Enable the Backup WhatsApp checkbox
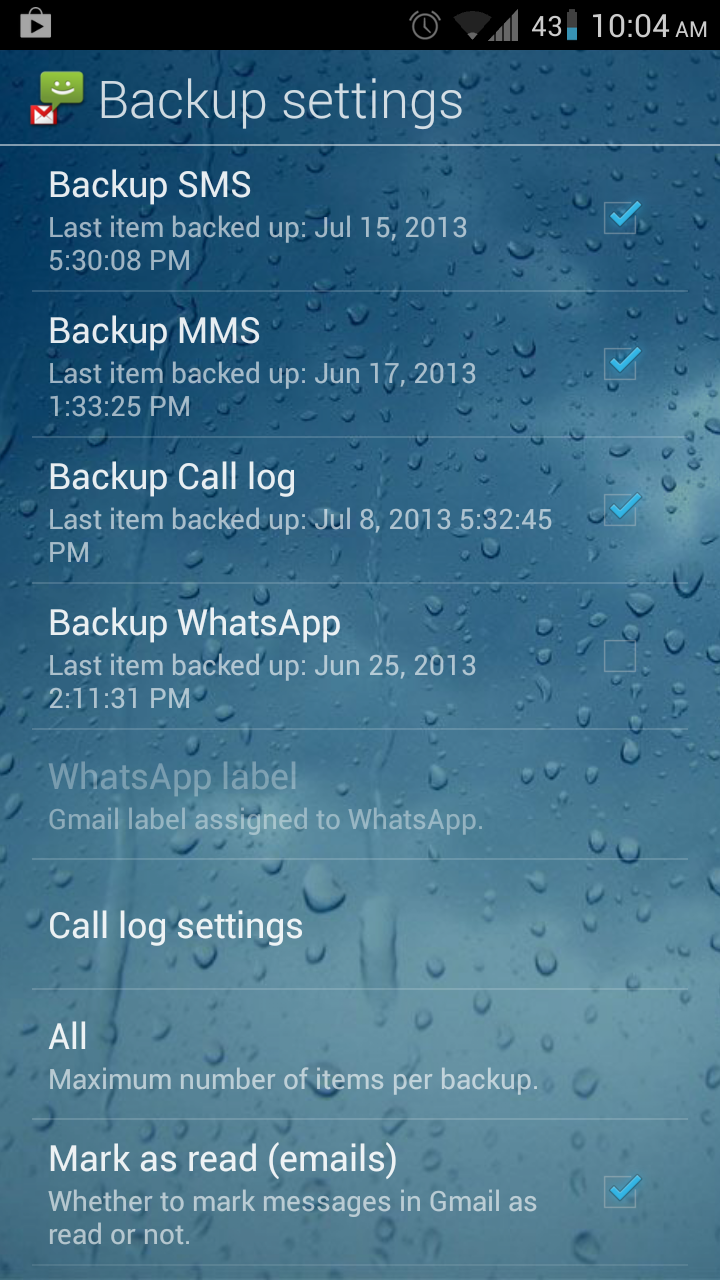720x1280 pixels. point(620,656)
